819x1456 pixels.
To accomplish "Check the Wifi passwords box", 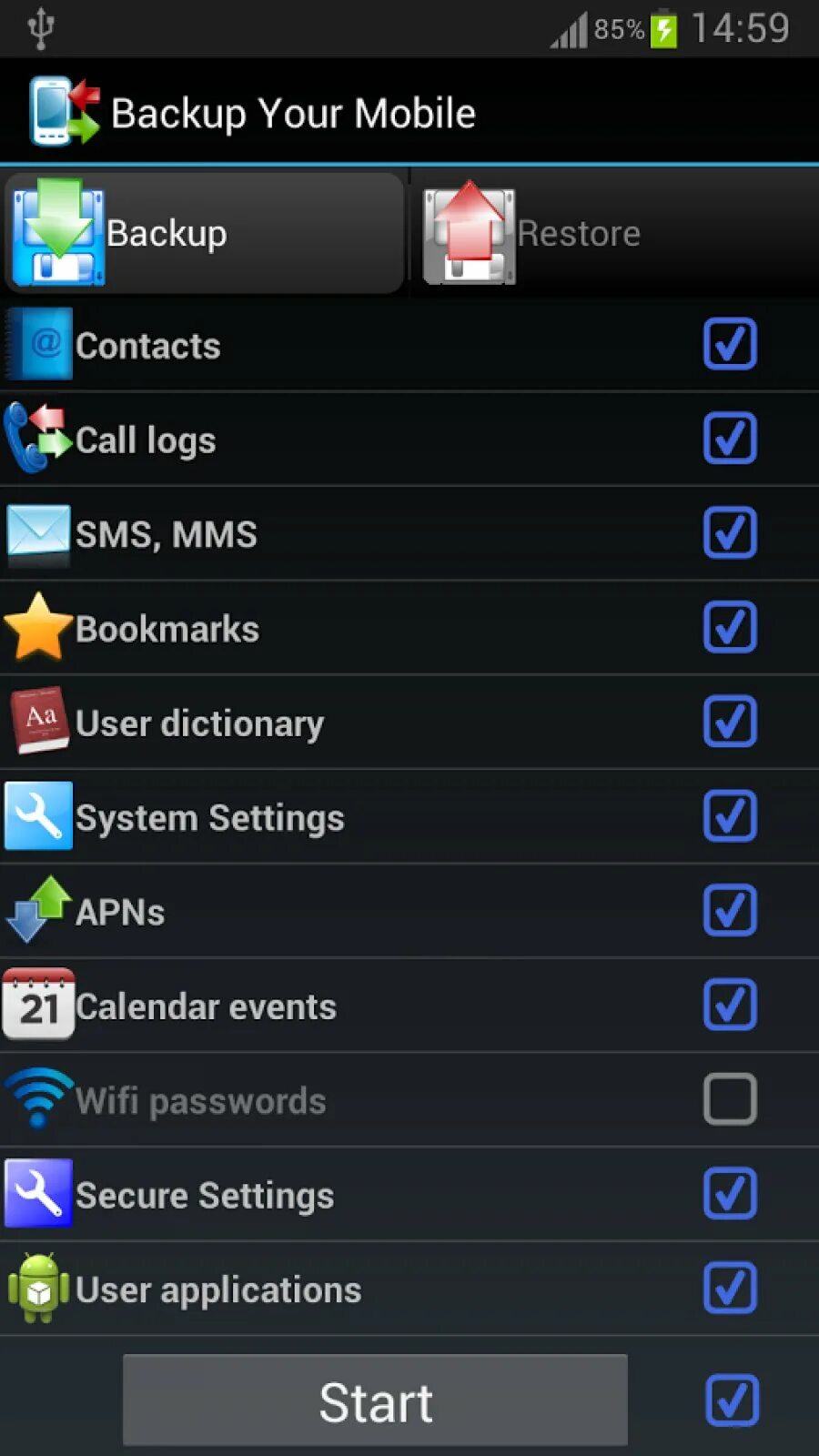I will pos(730,1099).
